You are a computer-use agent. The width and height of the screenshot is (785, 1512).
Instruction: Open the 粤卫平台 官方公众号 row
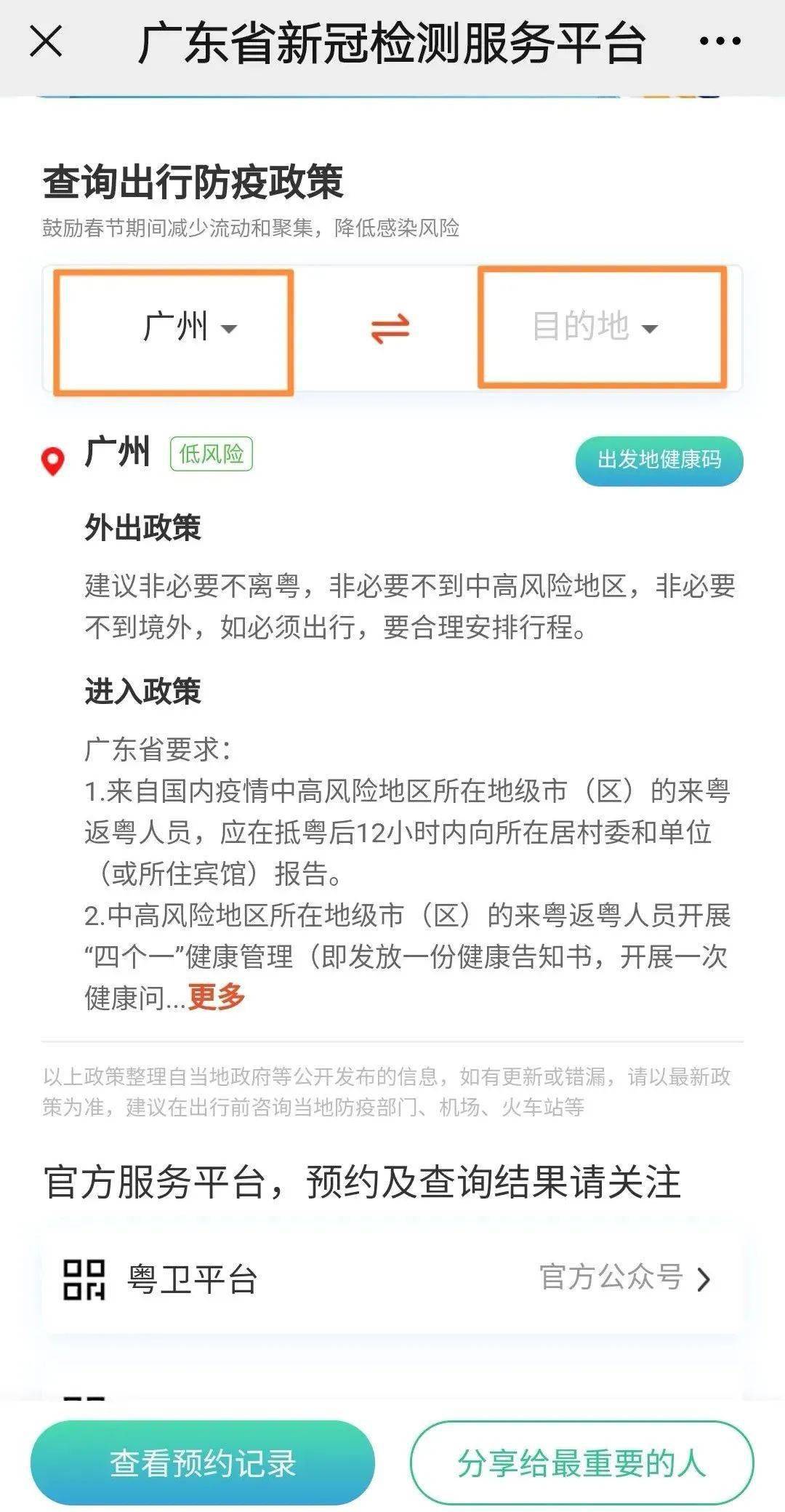coord(392,1279)
